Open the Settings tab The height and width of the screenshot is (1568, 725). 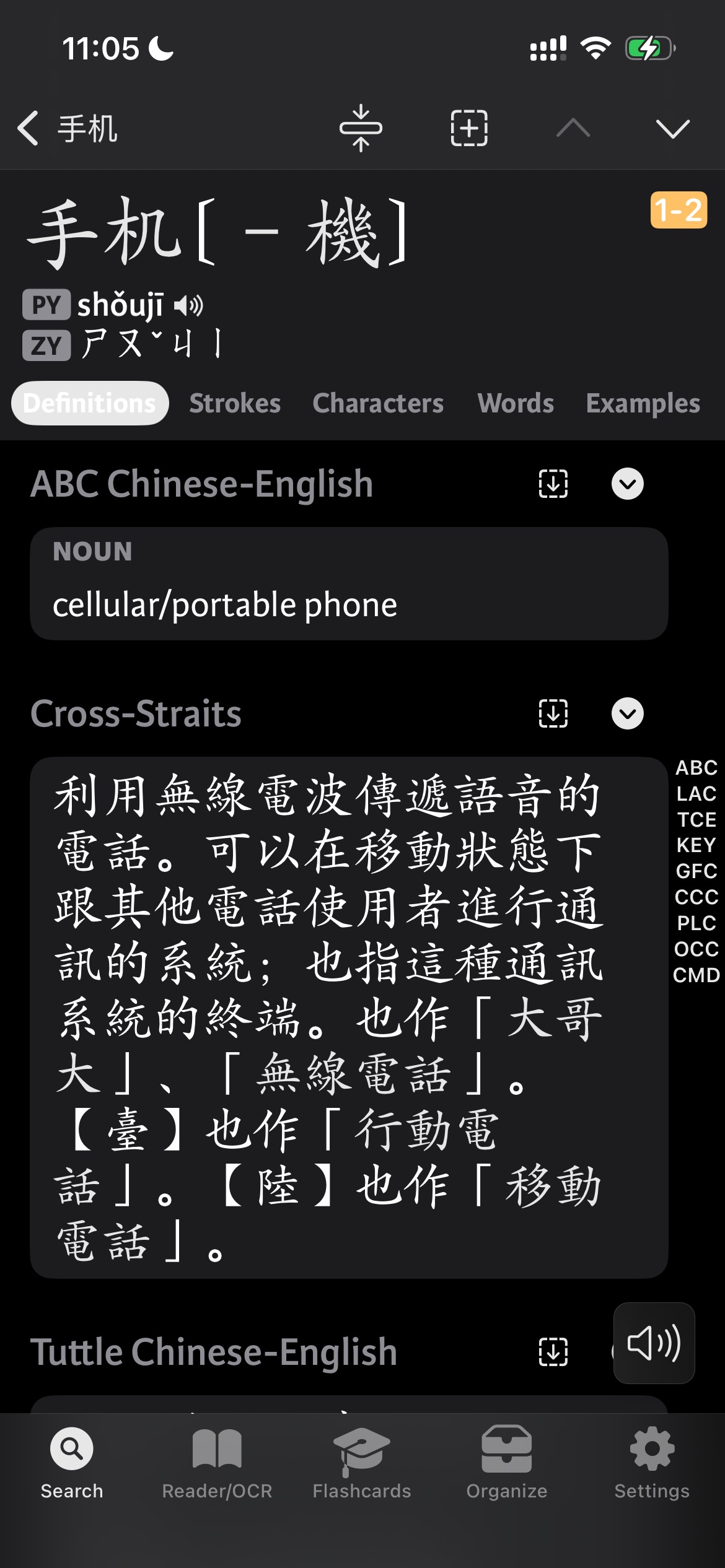pyautogui.click(x=652, y=1464)
